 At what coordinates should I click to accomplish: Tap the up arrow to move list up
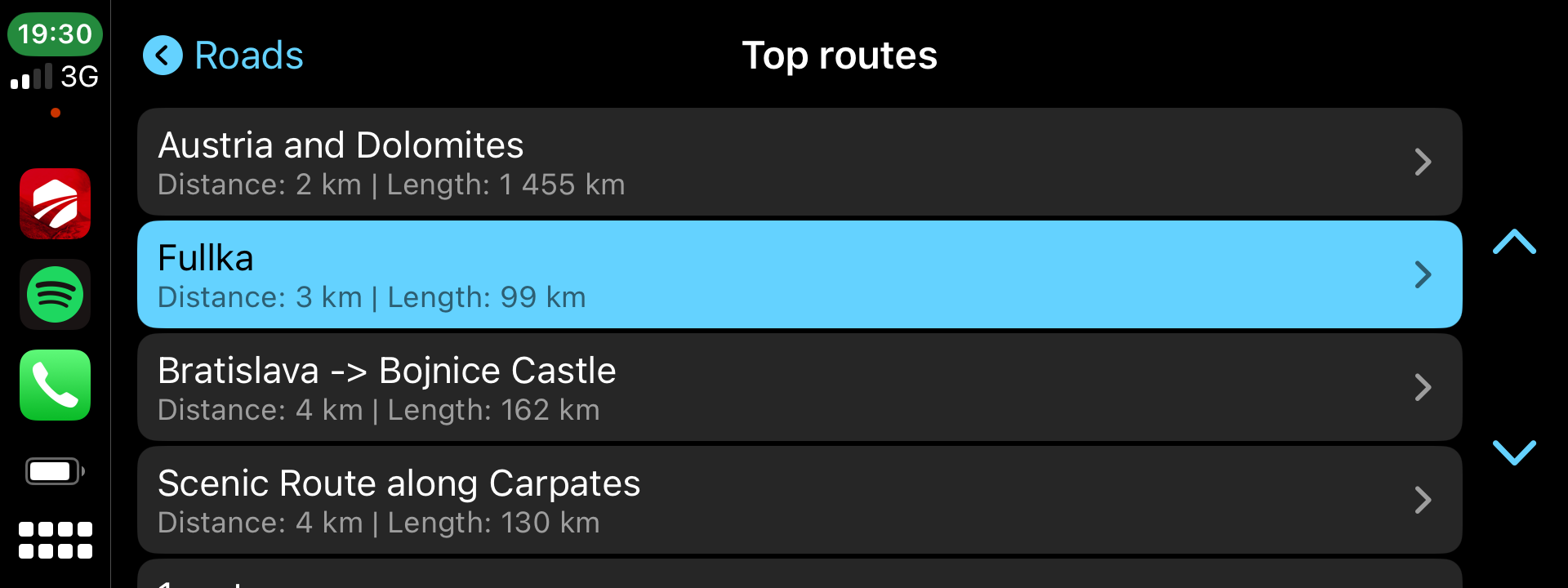click(x=1513, y=243)
